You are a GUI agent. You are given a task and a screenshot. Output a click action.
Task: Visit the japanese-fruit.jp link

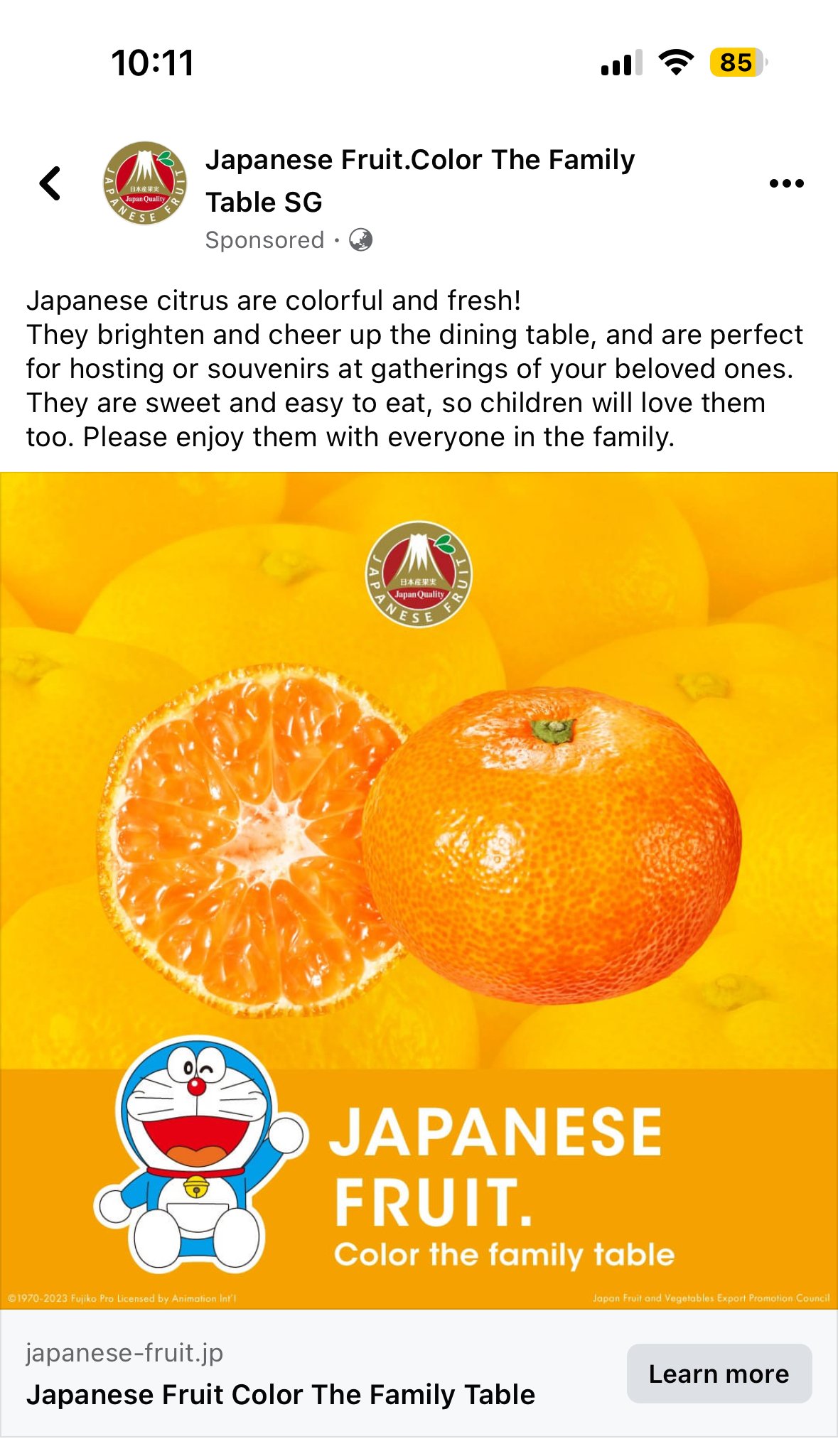(125, 1353)
